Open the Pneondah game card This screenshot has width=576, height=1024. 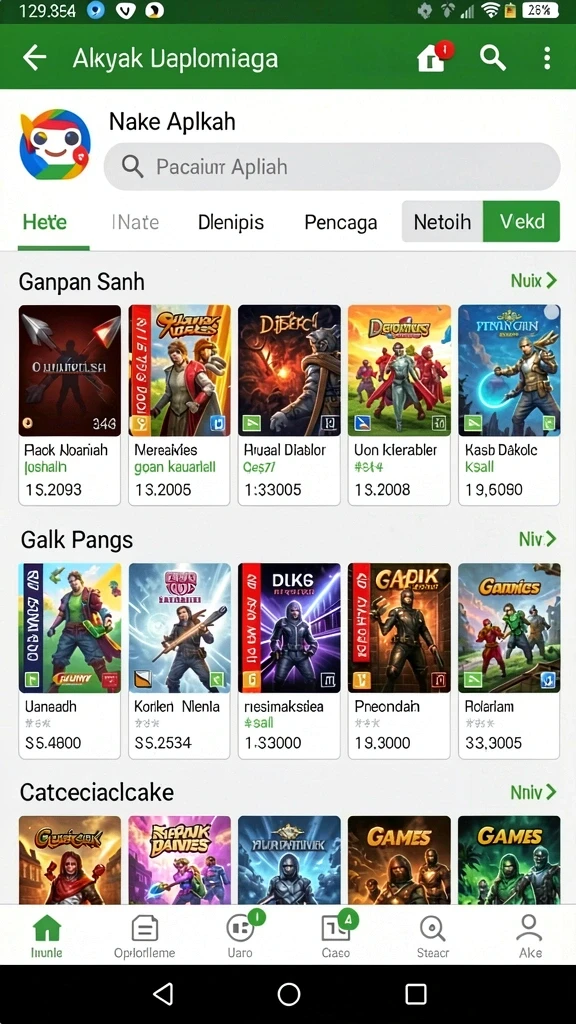coord(399,660)
